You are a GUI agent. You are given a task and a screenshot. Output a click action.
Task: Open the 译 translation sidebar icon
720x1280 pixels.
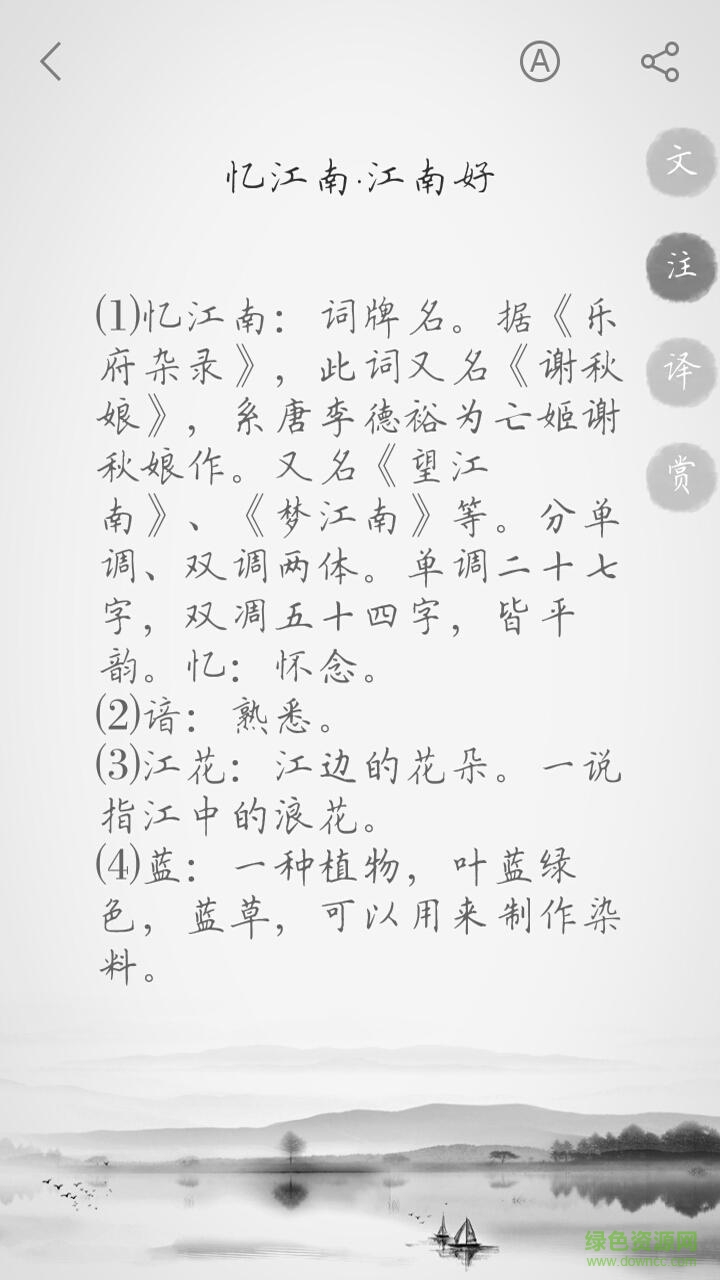pos(679,371)
